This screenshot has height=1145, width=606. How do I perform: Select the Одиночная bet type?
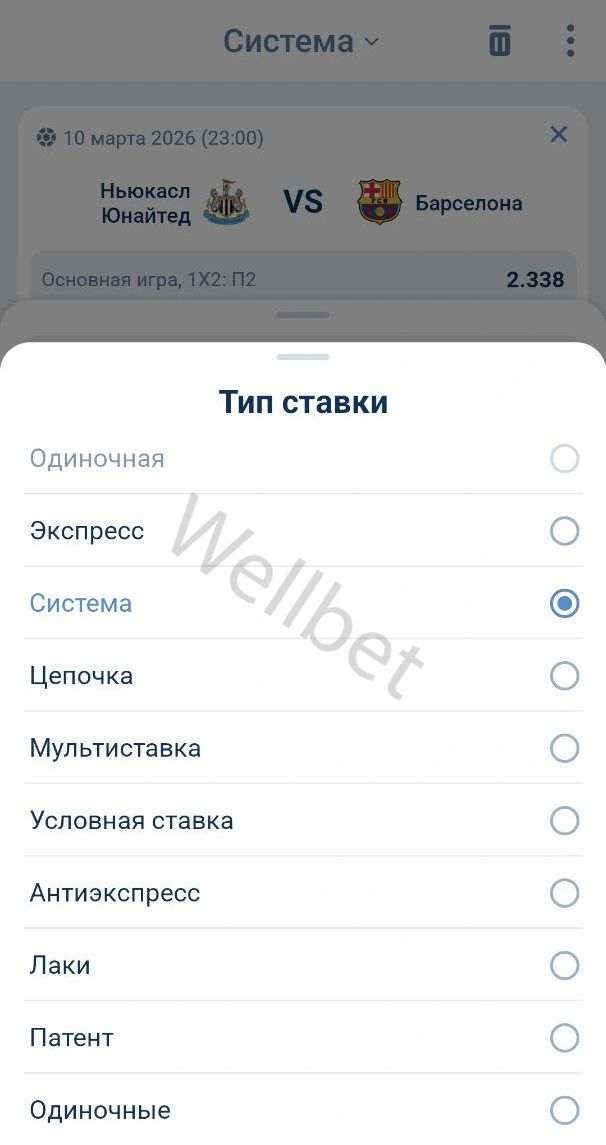click(x=564, y=459)
